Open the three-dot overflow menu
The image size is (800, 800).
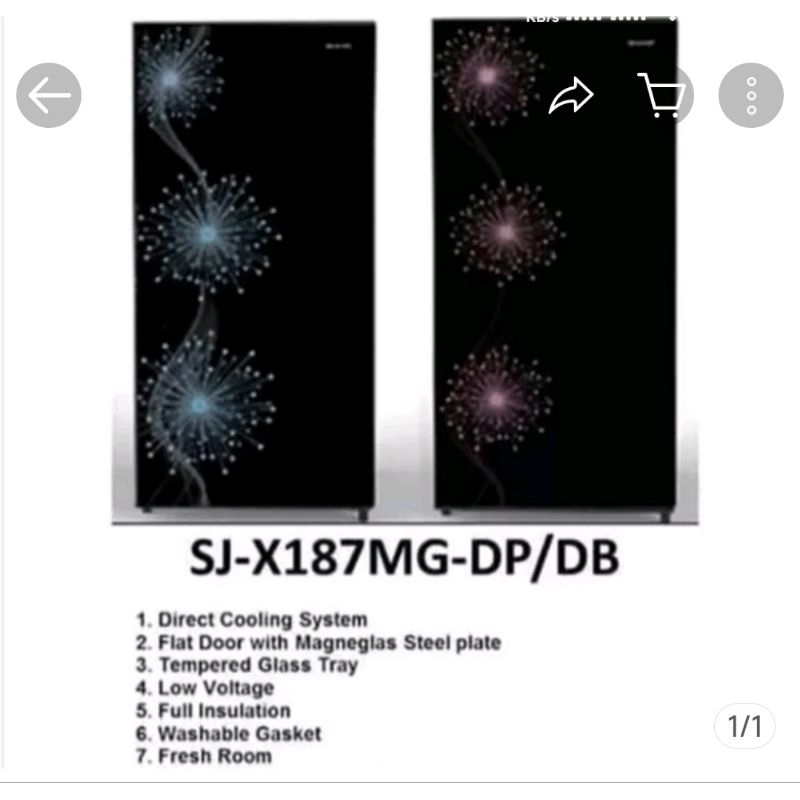[x=751, y=95]
